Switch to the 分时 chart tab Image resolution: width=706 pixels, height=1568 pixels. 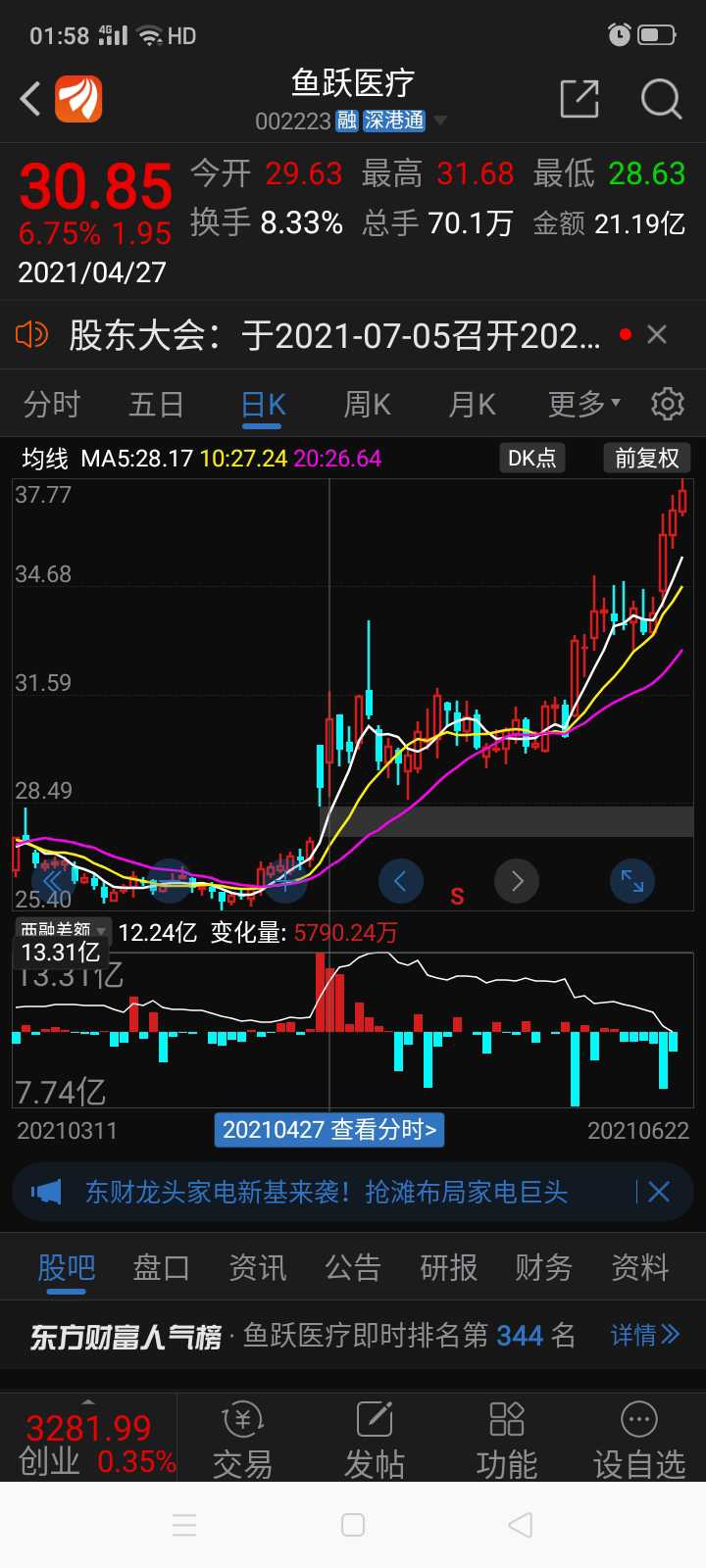(x=52, y=404)
